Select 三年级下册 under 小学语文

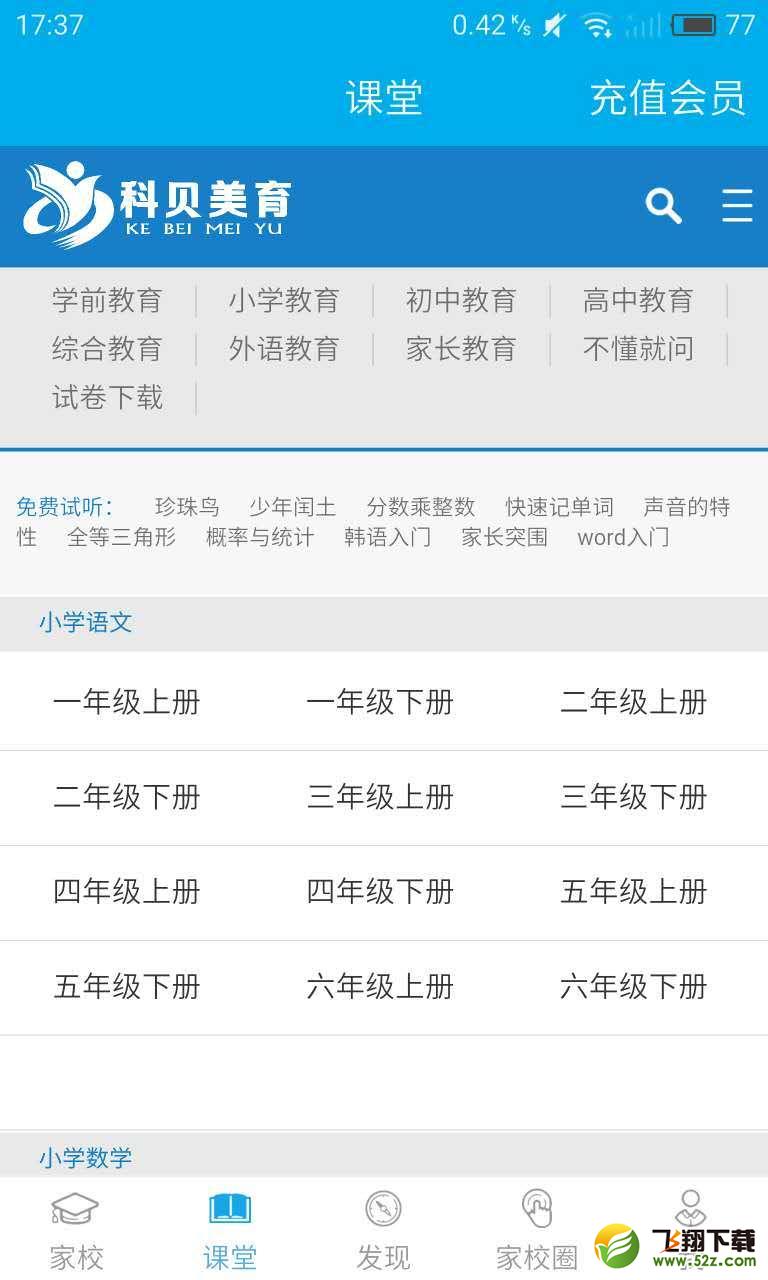coord(634,797)
